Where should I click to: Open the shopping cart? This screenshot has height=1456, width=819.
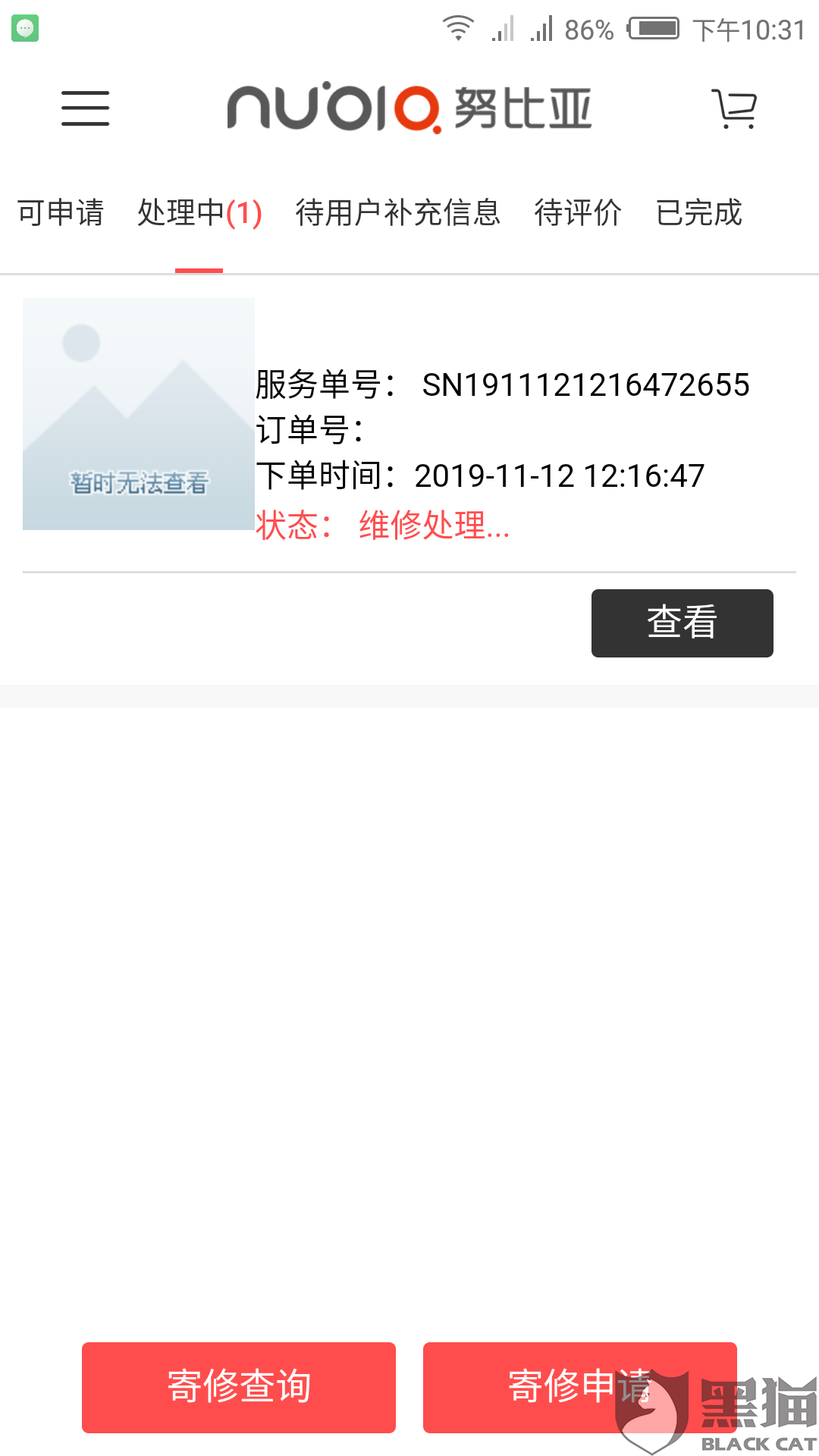point(733,108)
